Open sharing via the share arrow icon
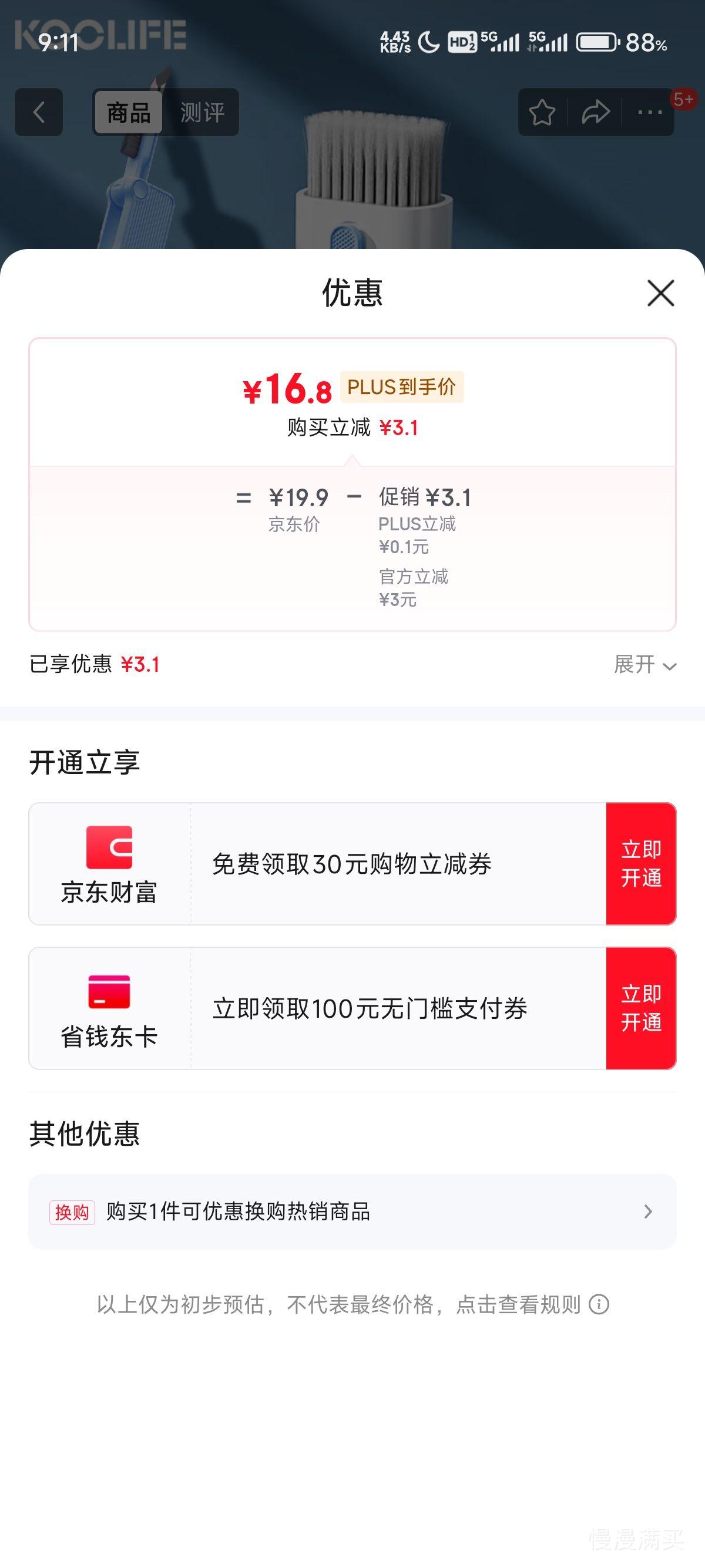This screenshot has width=705, height=1568. tap(595, 112)
